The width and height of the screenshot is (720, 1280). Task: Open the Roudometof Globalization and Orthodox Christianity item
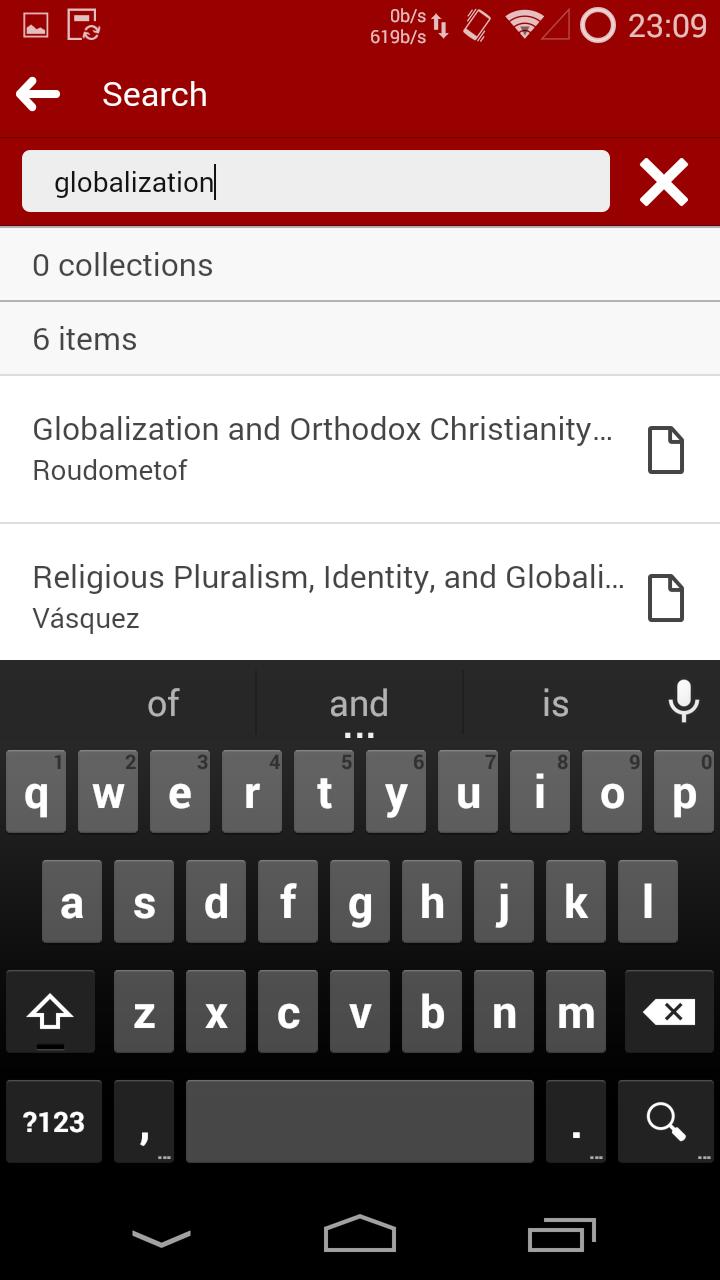(x=322, y=449)
